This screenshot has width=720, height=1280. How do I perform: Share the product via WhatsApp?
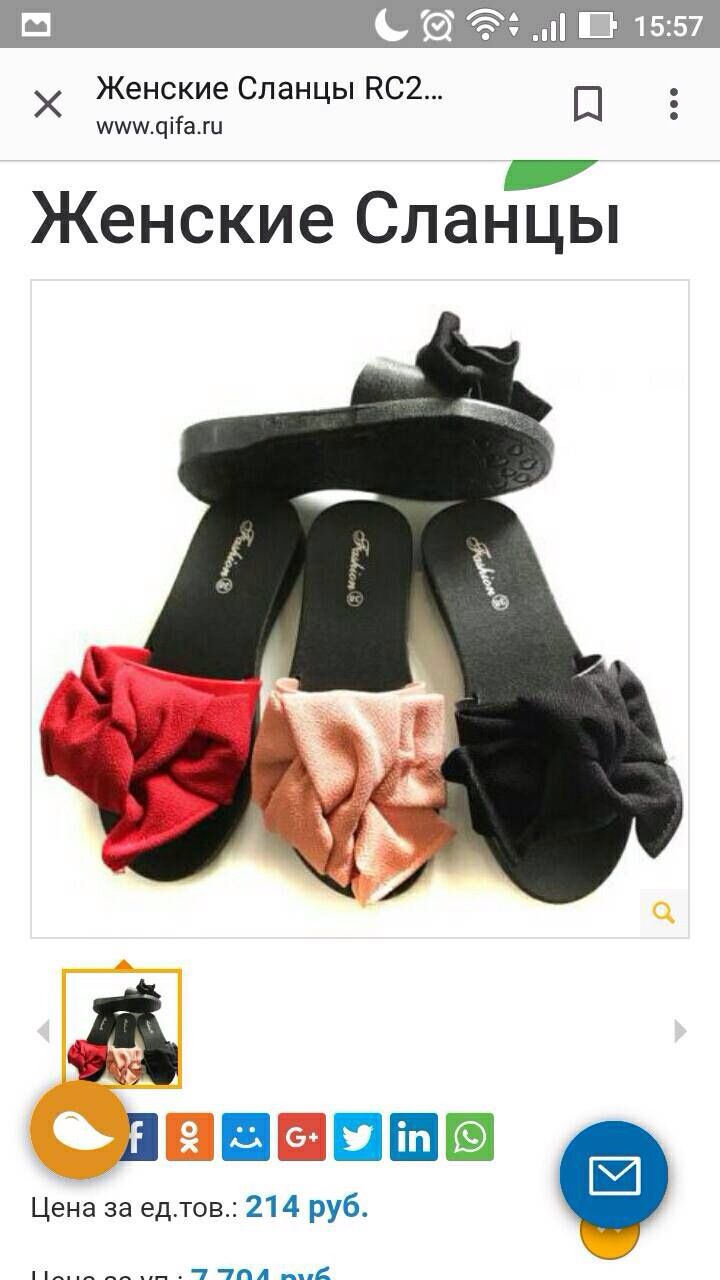point(470,1137)
